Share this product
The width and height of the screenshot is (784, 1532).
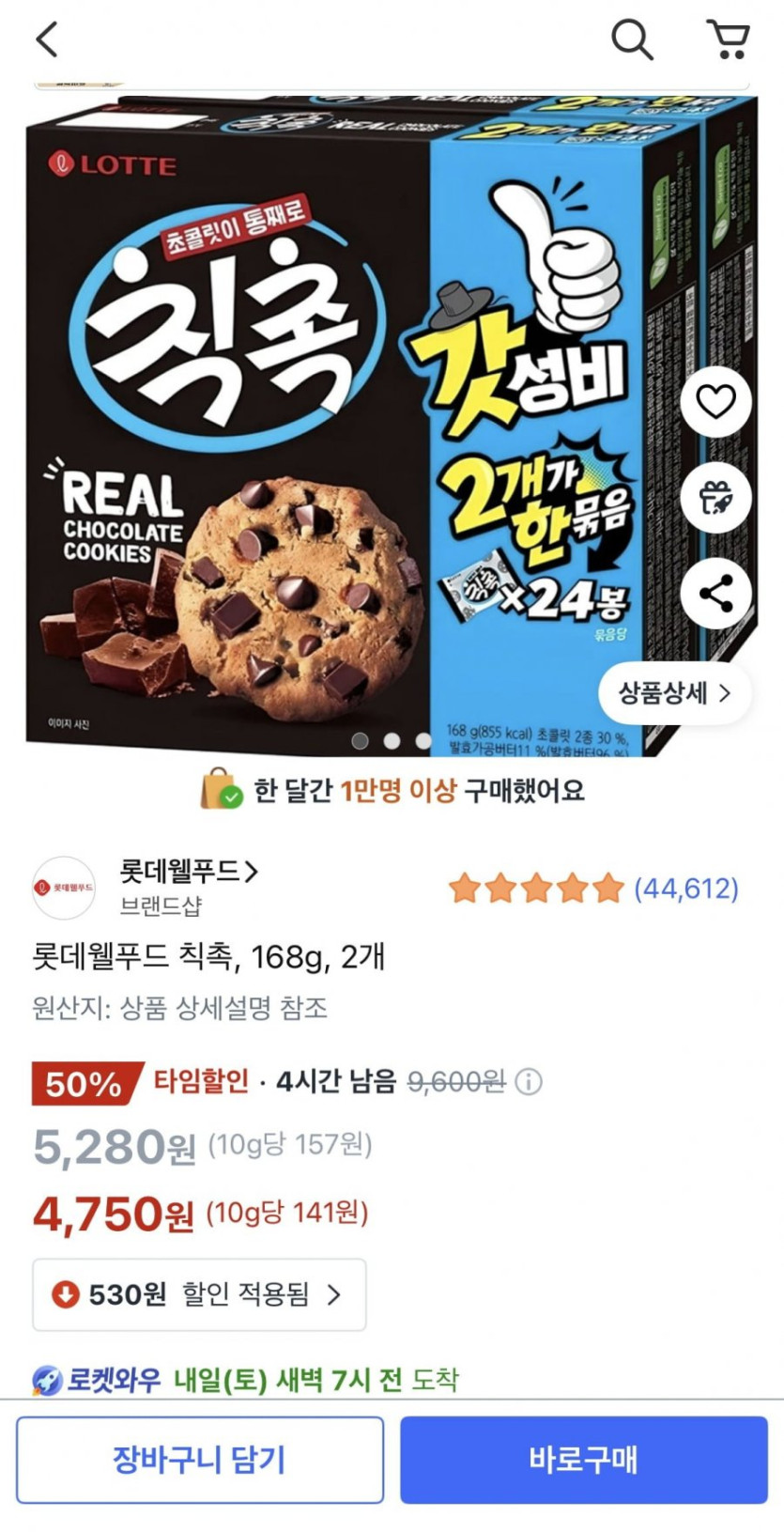coord(715,594)
